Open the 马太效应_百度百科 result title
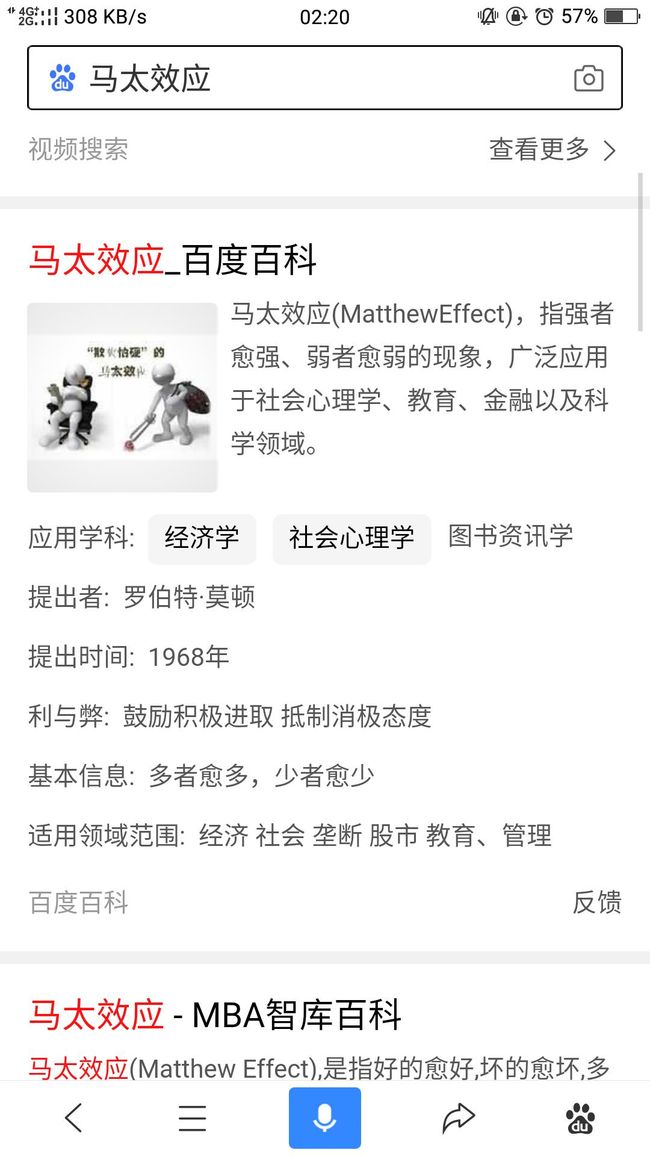 172,261
